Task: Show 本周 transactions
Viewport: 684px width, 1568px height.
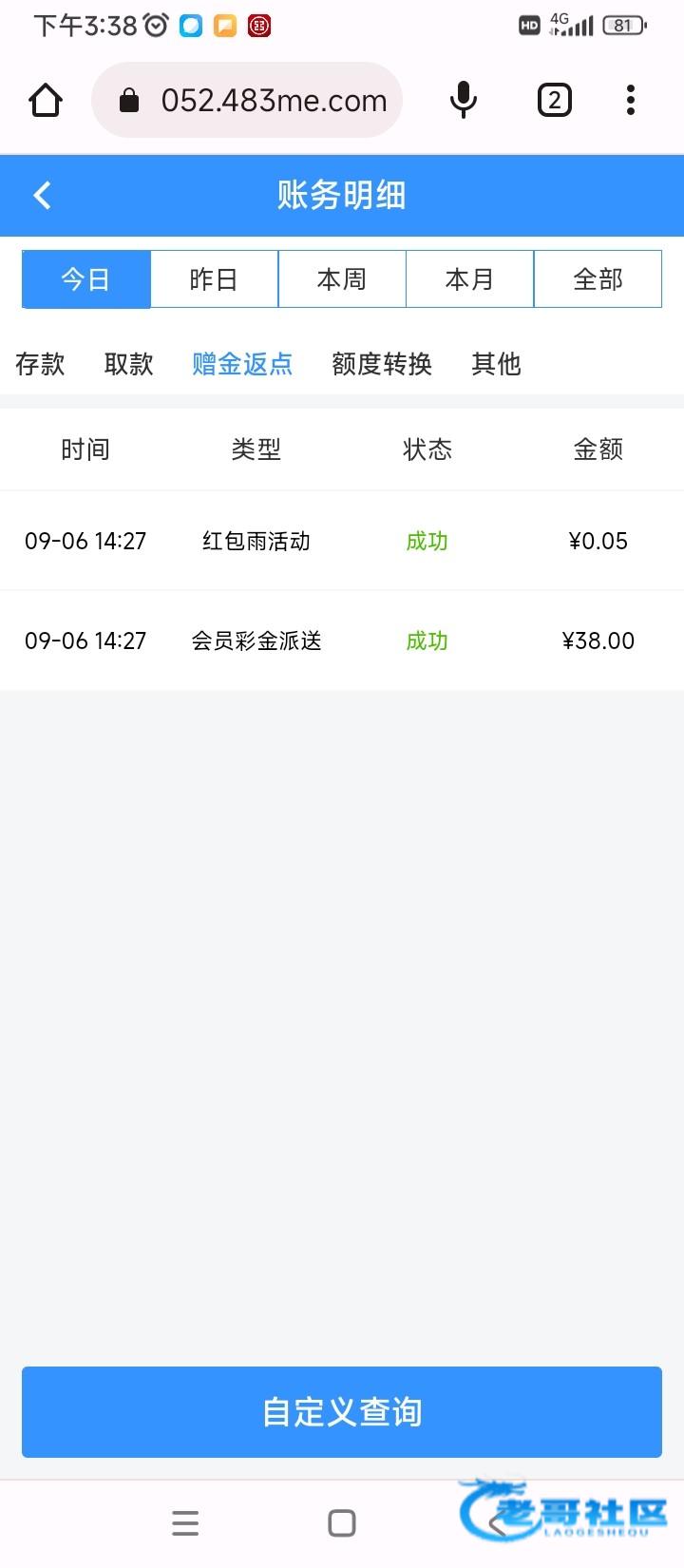Action: tap(342, 279)
